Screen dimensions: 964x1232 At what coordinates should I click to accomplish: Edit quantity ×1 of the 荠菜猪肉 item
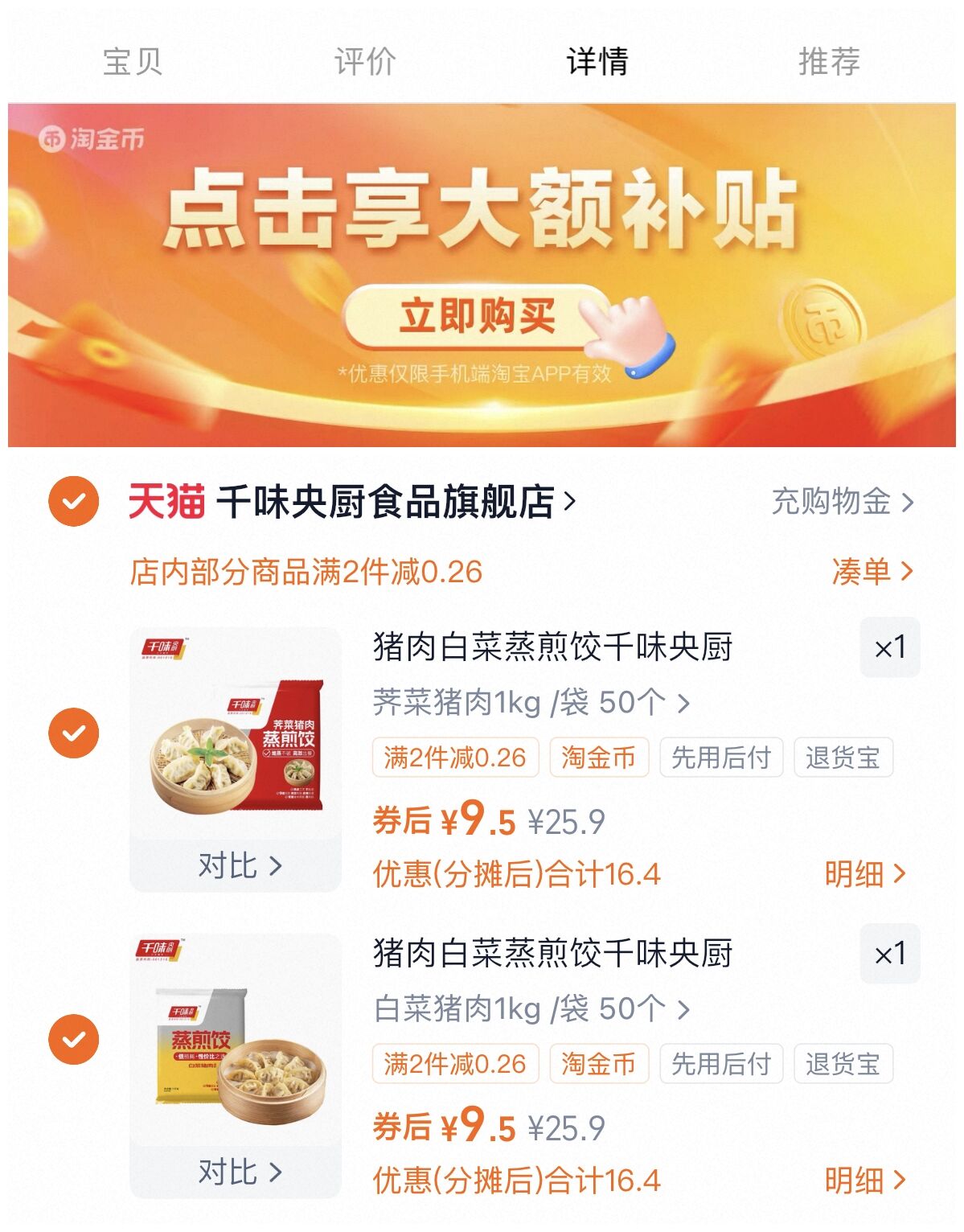tap(889, 647)
